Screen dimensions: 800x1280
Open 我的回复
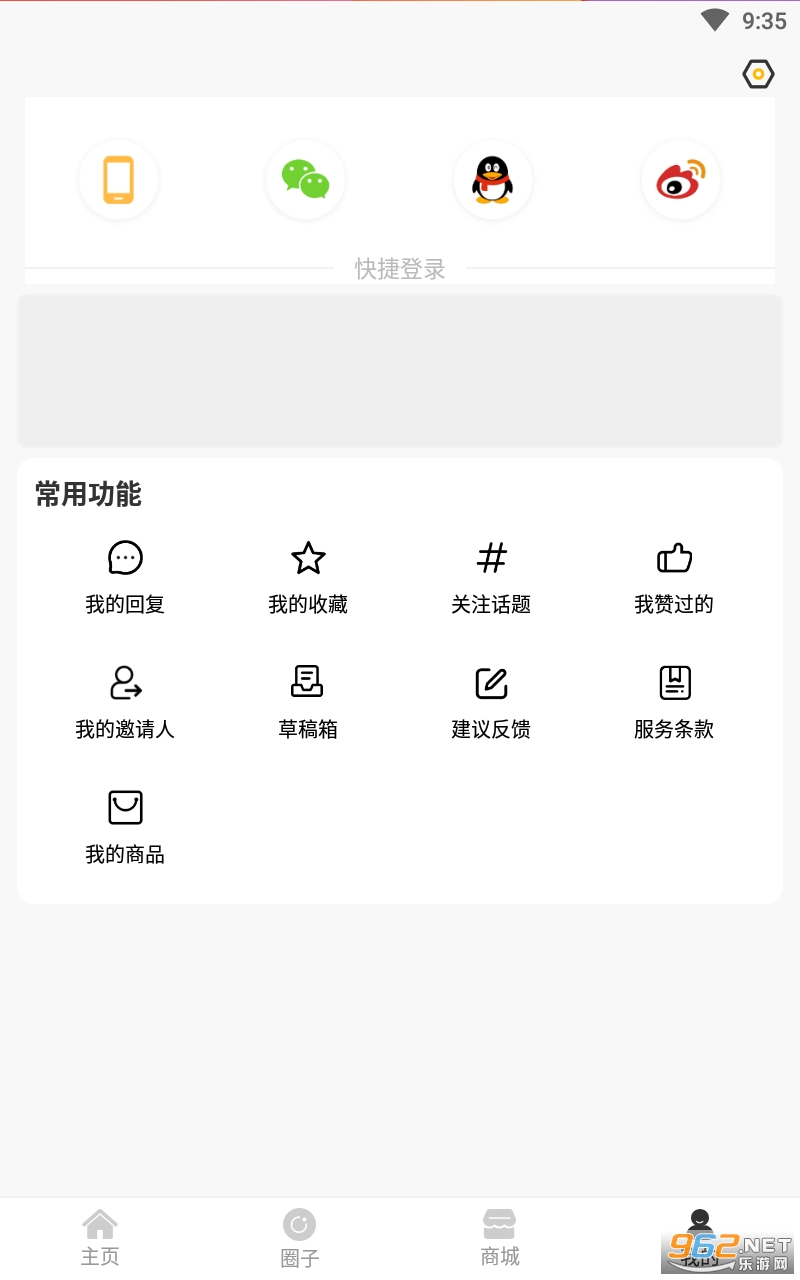tap(125, 578)
